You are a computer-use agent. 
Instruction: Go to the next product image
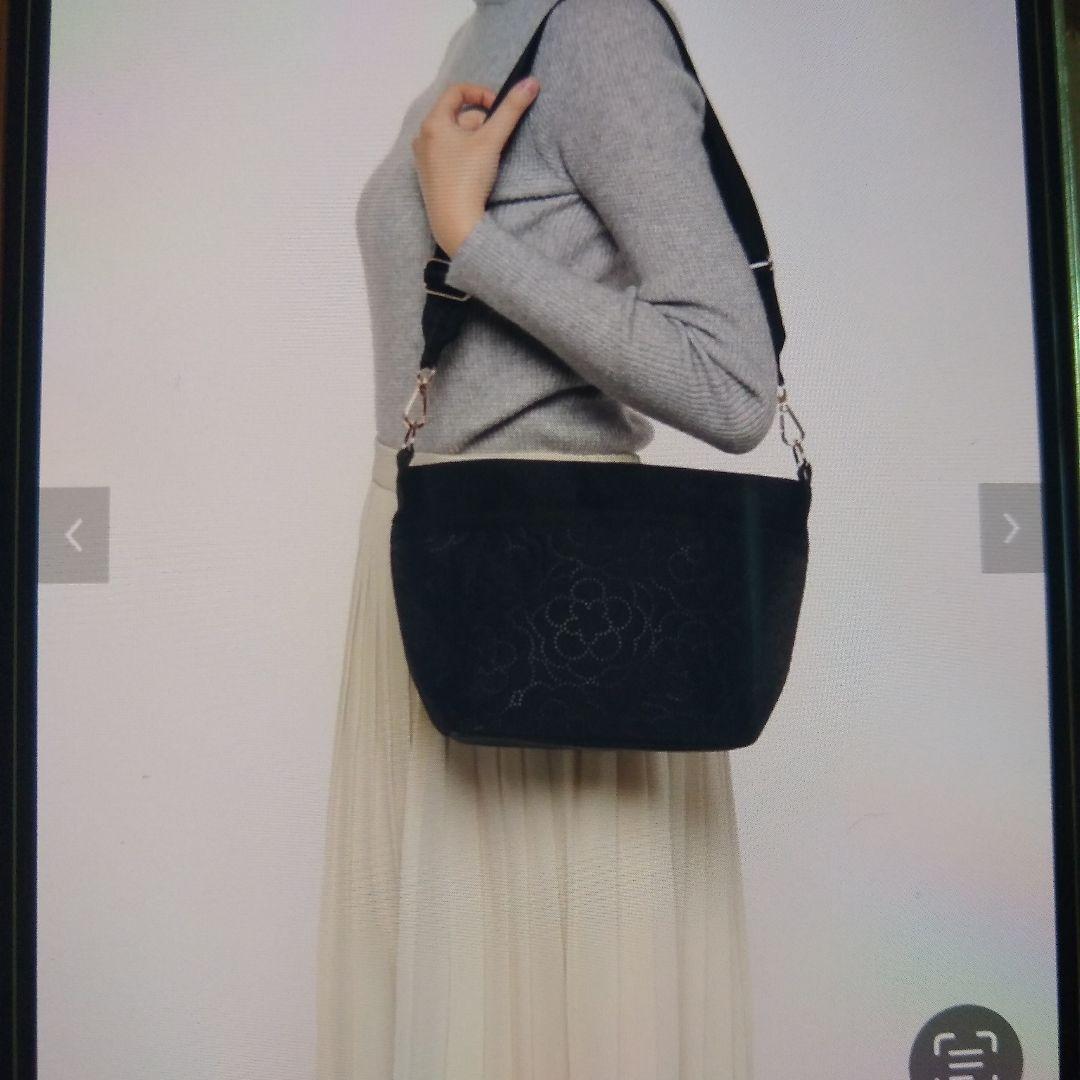point(1011,528)
